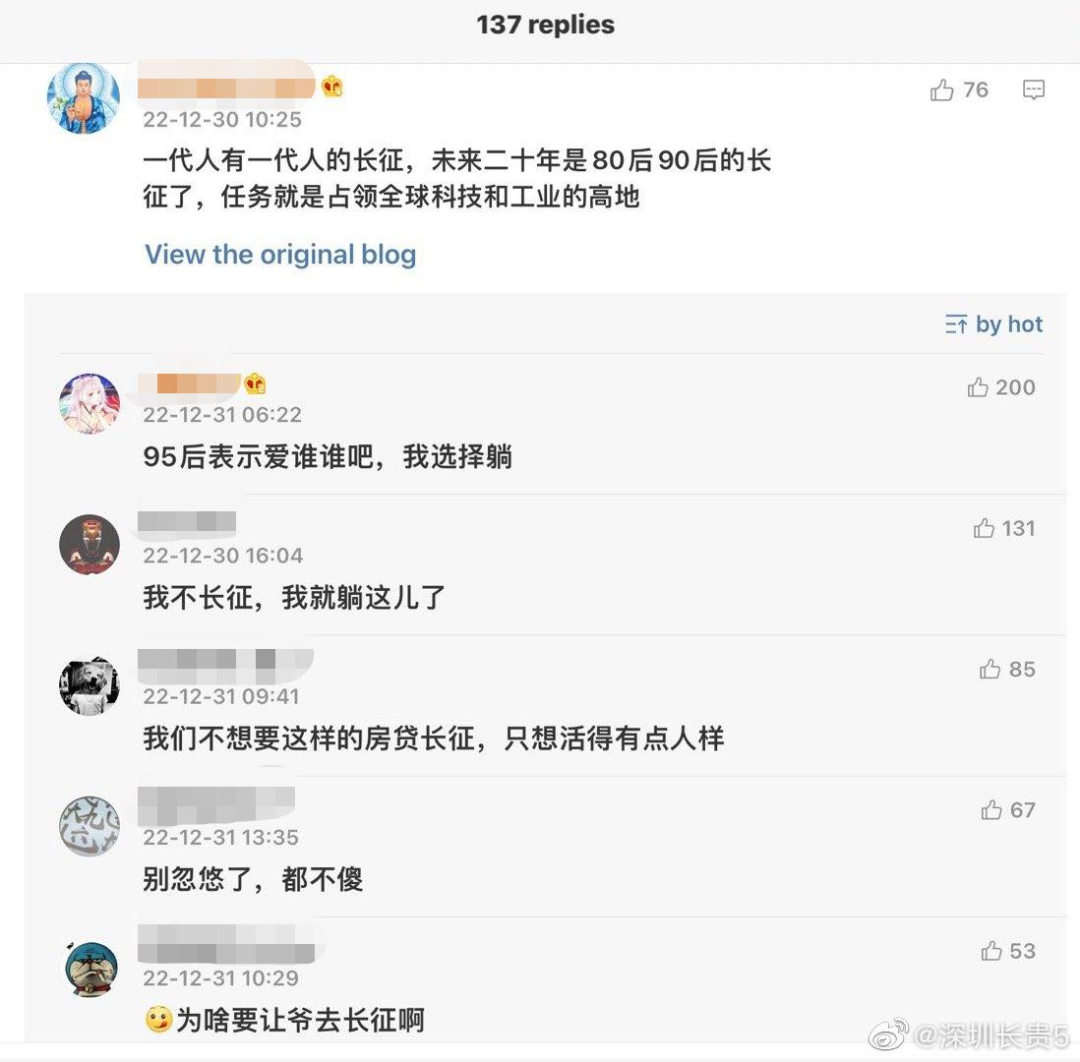The width and height of the screenshot is (1080, 1062).
Task: Like the reply with 85 likes
Action: tap(990, 670)
